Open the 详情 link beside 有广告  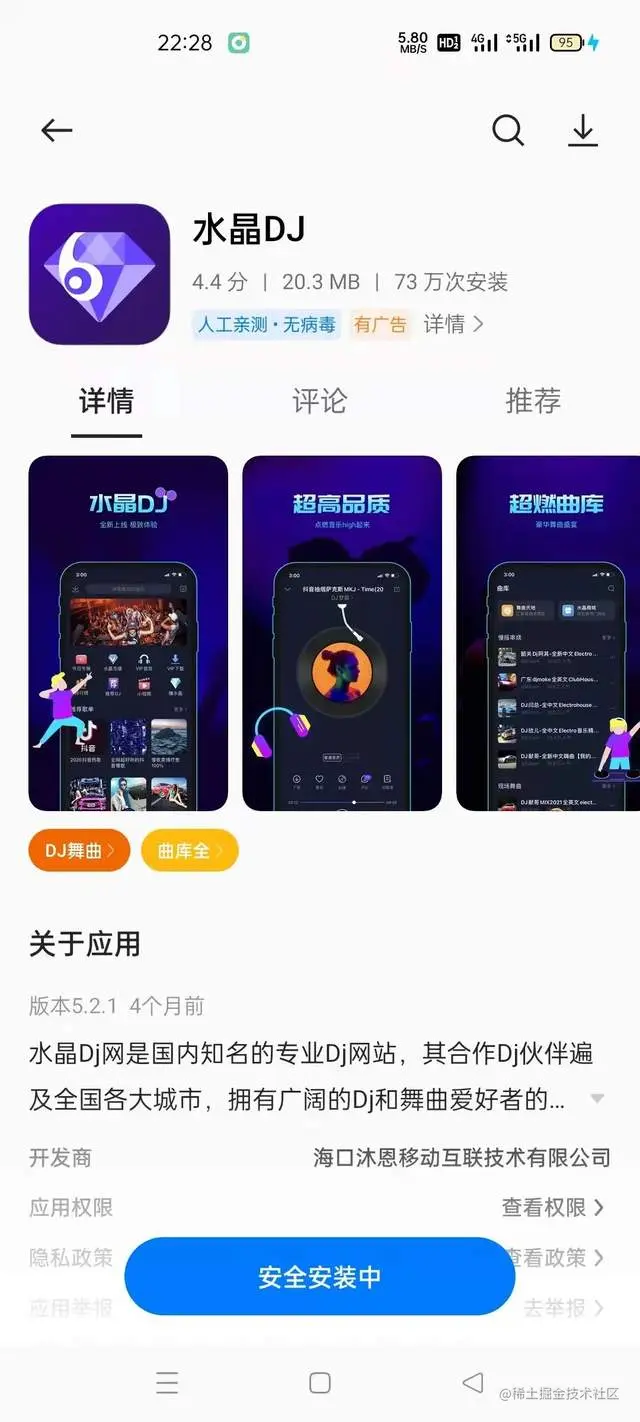[453, 324]
